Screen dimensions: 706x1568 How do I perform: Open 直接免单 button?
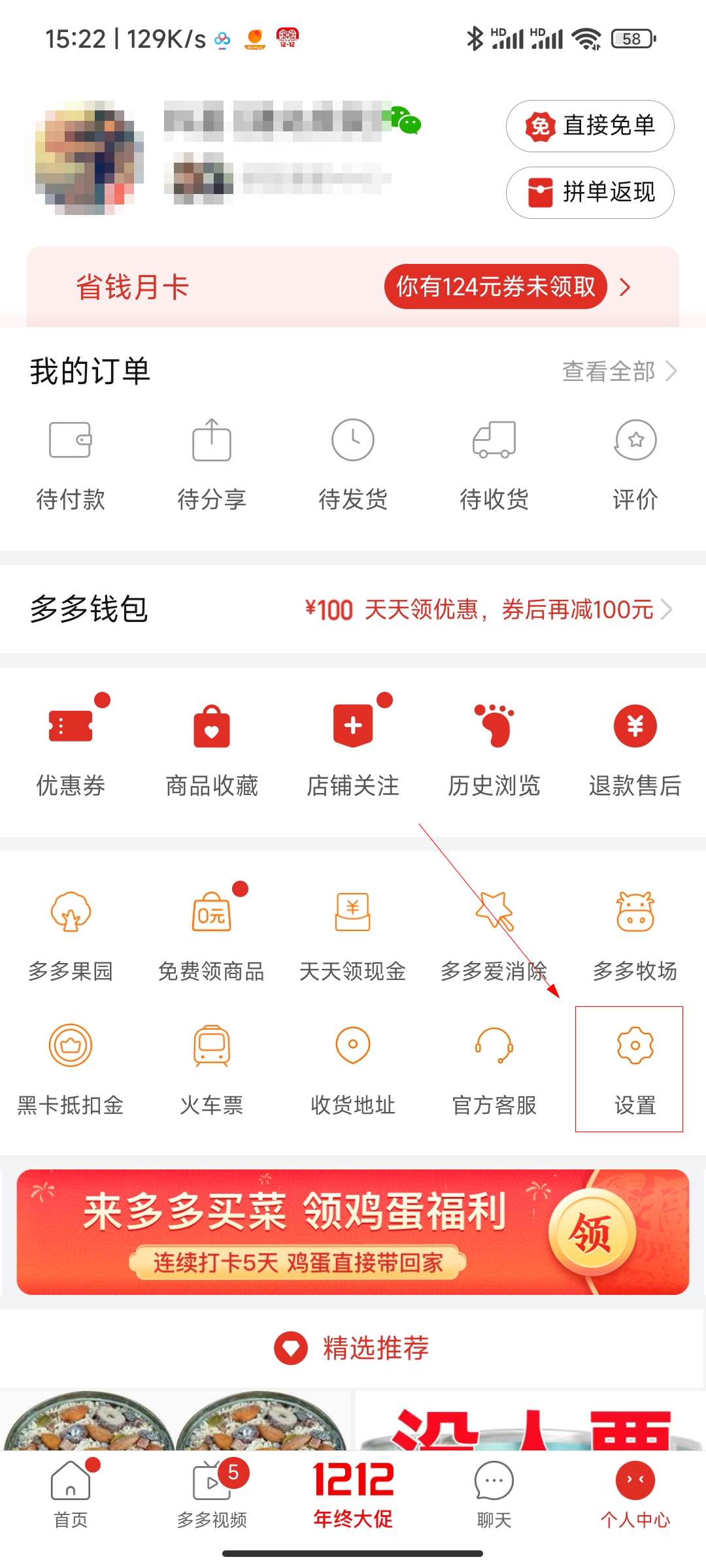pos(590,125)
